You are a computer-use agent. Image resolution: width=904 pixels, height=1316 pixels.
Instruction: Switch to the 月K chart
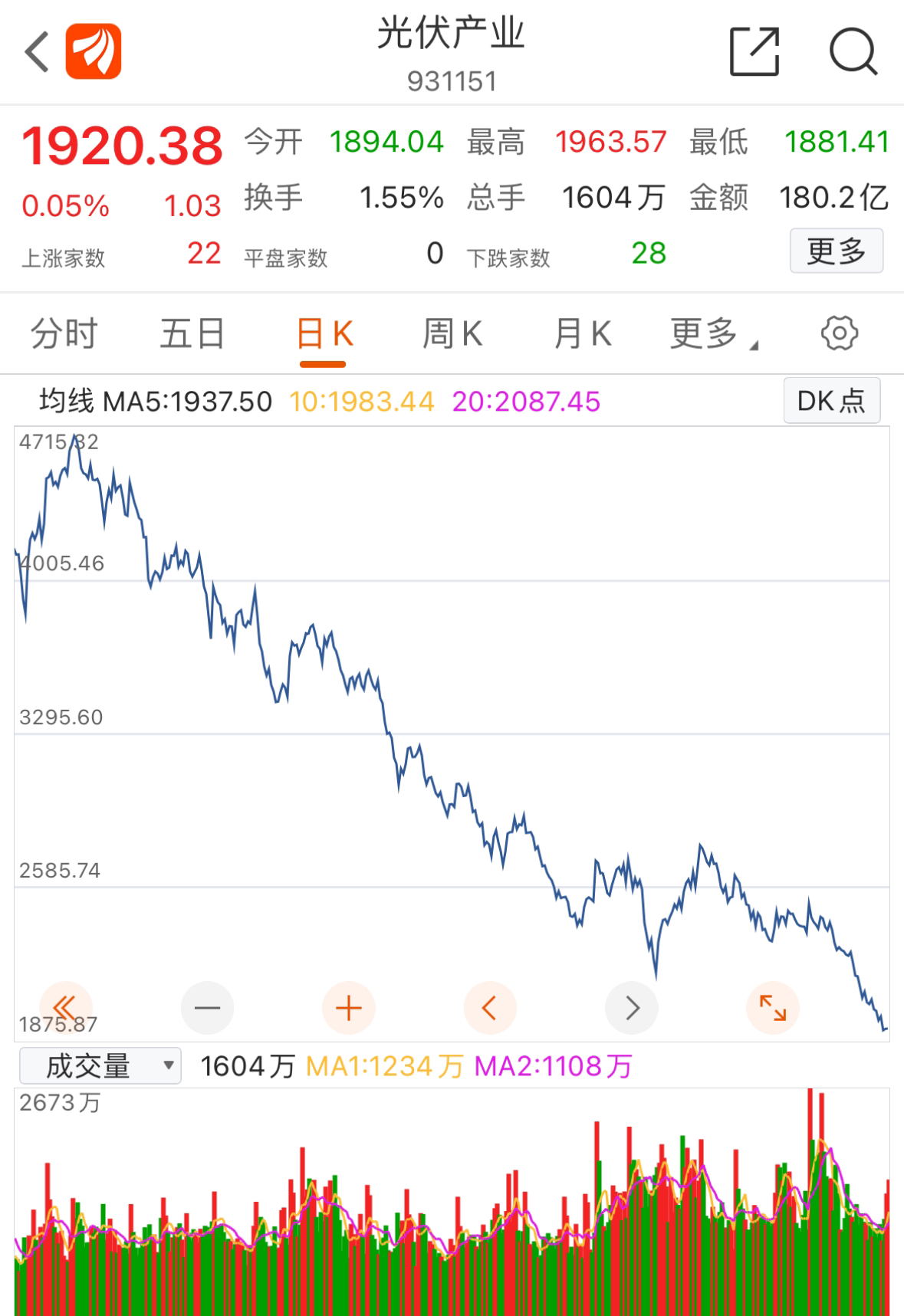pos(583,334)
